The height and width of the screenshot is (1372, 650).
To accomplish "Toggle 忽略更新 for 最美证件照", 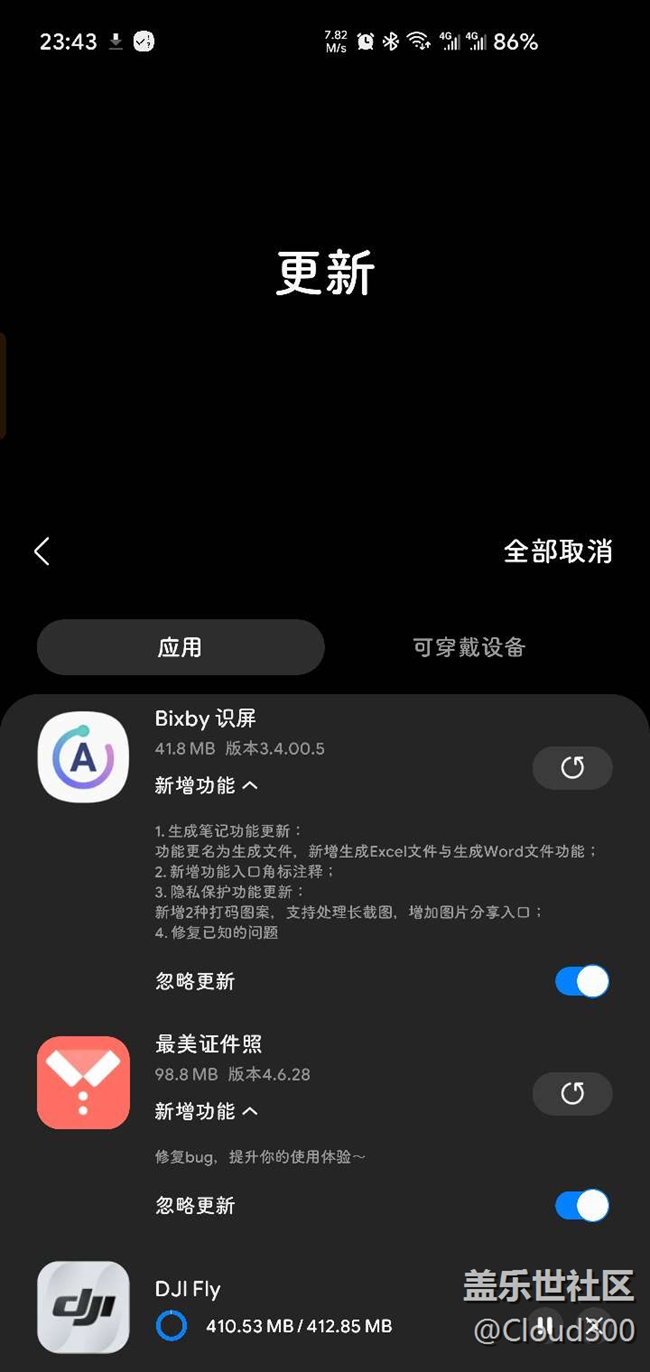I will [x=582, y=1205].
